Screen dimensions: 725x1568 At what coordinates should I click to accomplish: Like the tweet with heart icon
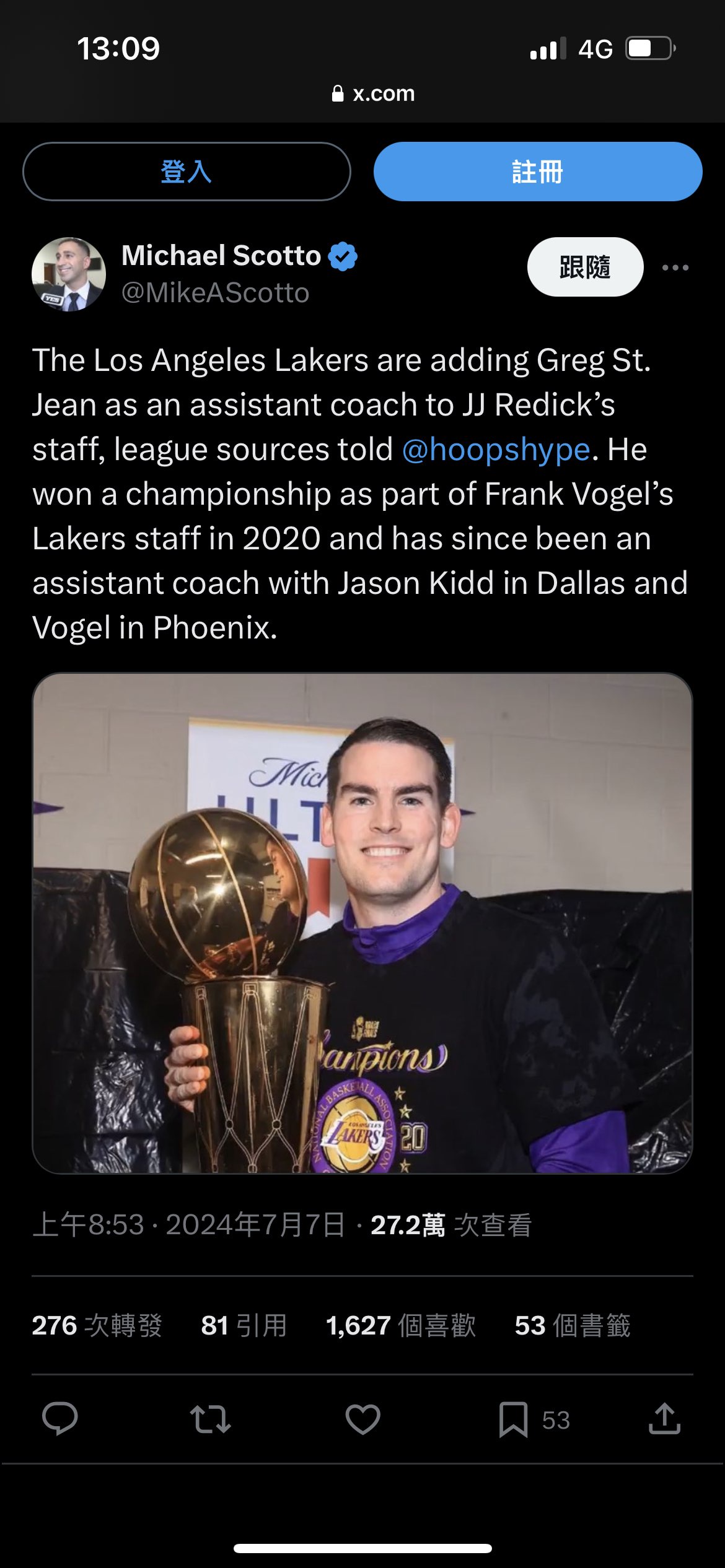tap(362, 1419)
